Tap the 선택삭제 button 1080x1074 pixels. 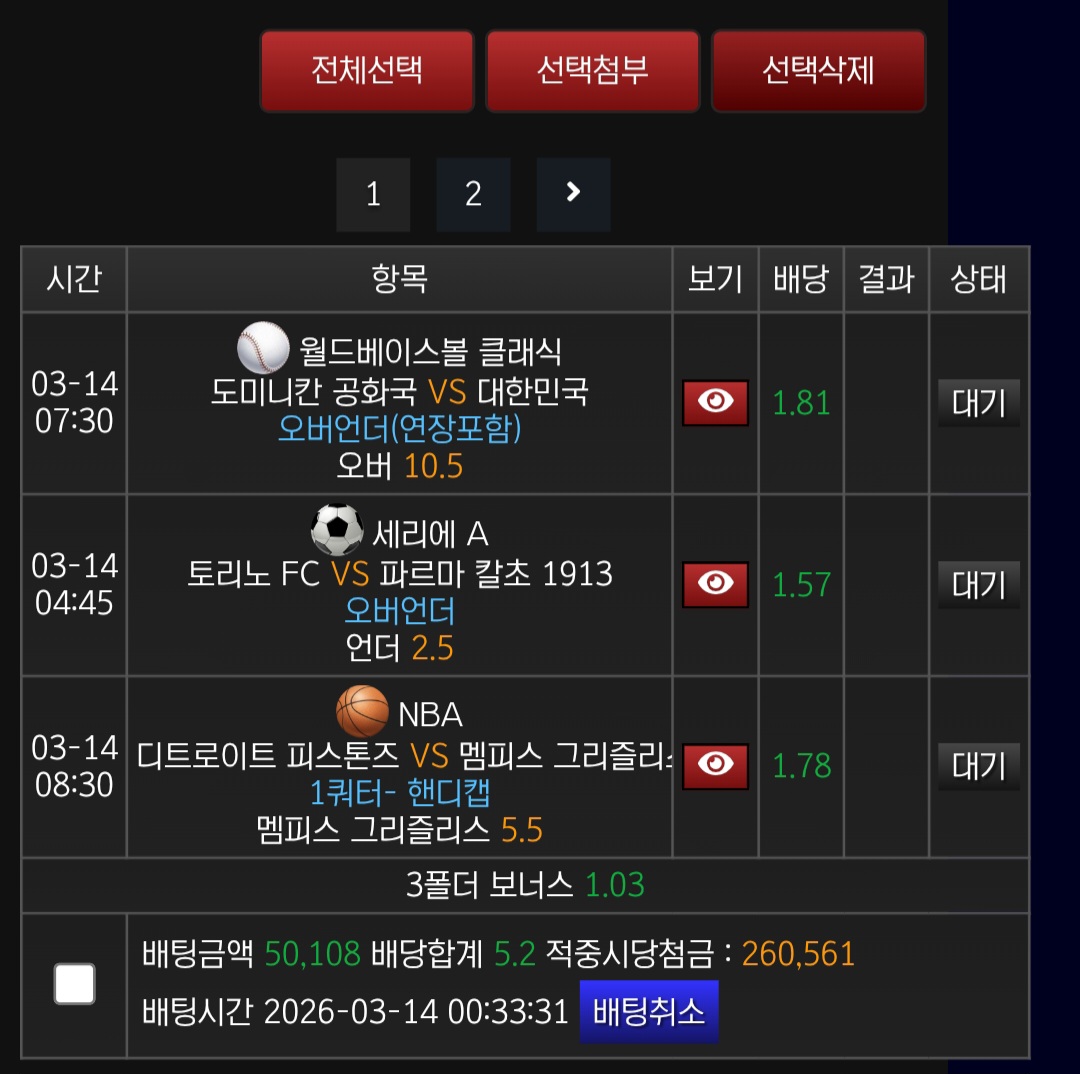pos(818,71)
